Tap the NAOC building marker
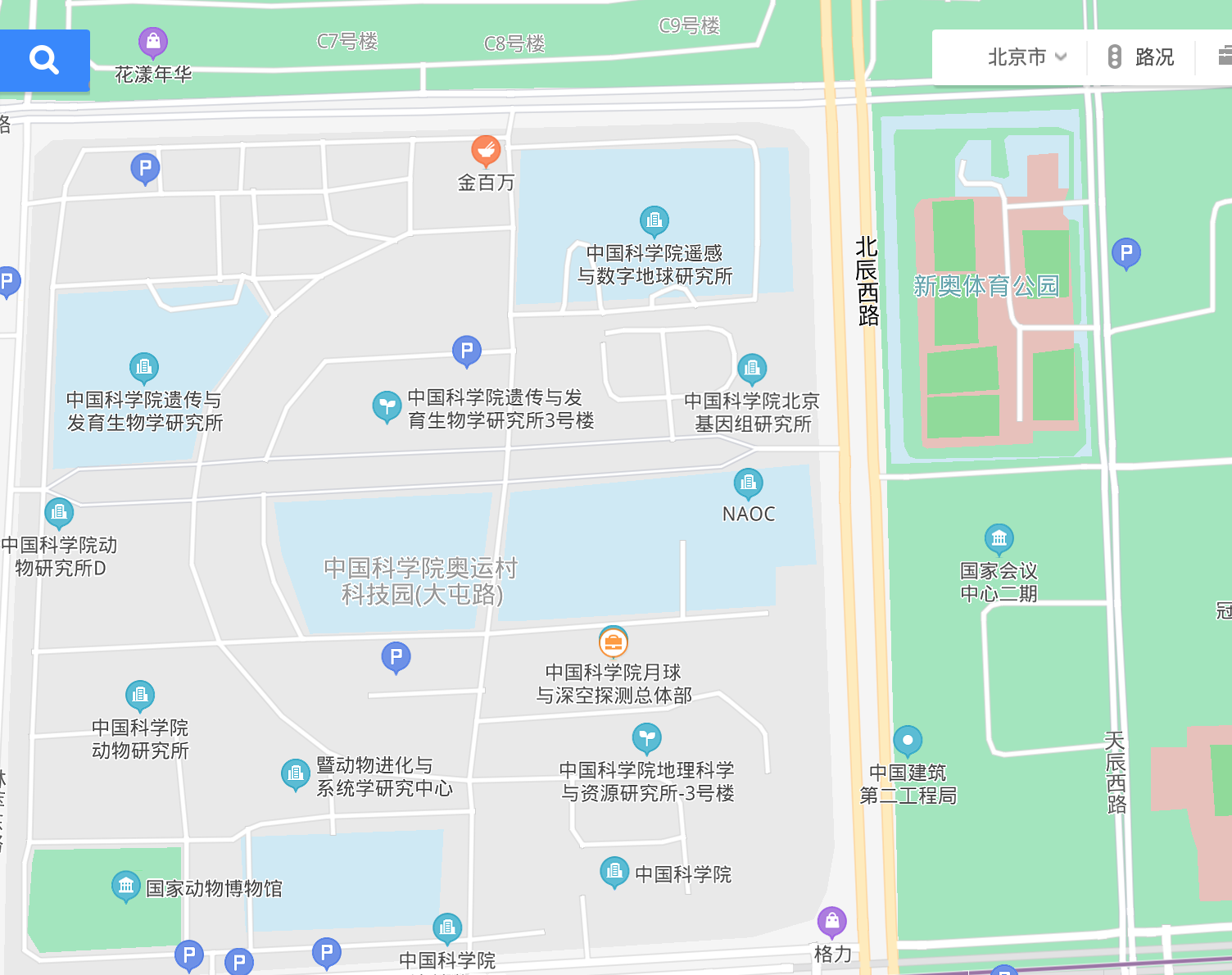The height and width of the screenshot is (975, 1232). click(748, 483)
